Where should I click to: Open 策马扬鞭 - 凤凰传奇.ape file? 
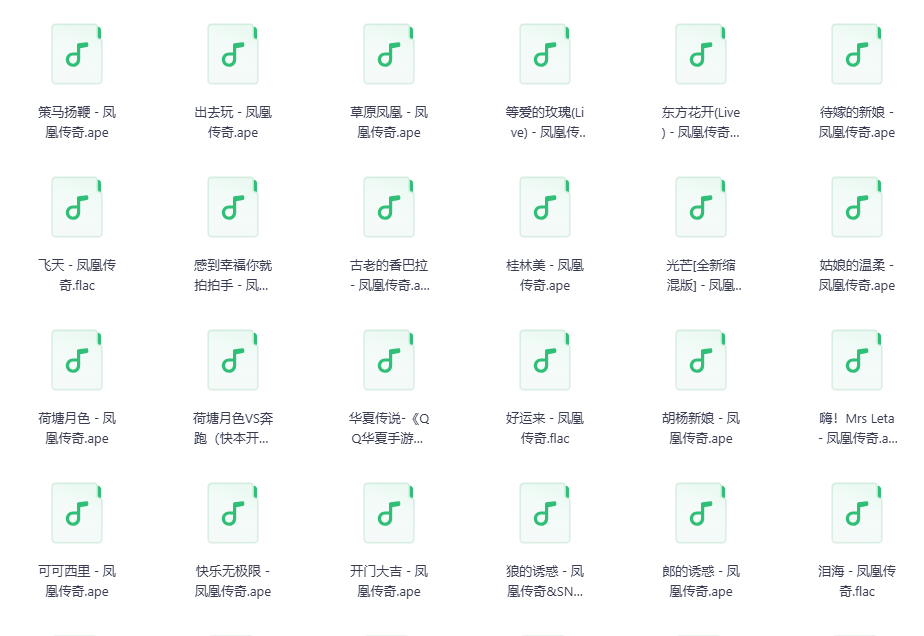coord(77,54)
